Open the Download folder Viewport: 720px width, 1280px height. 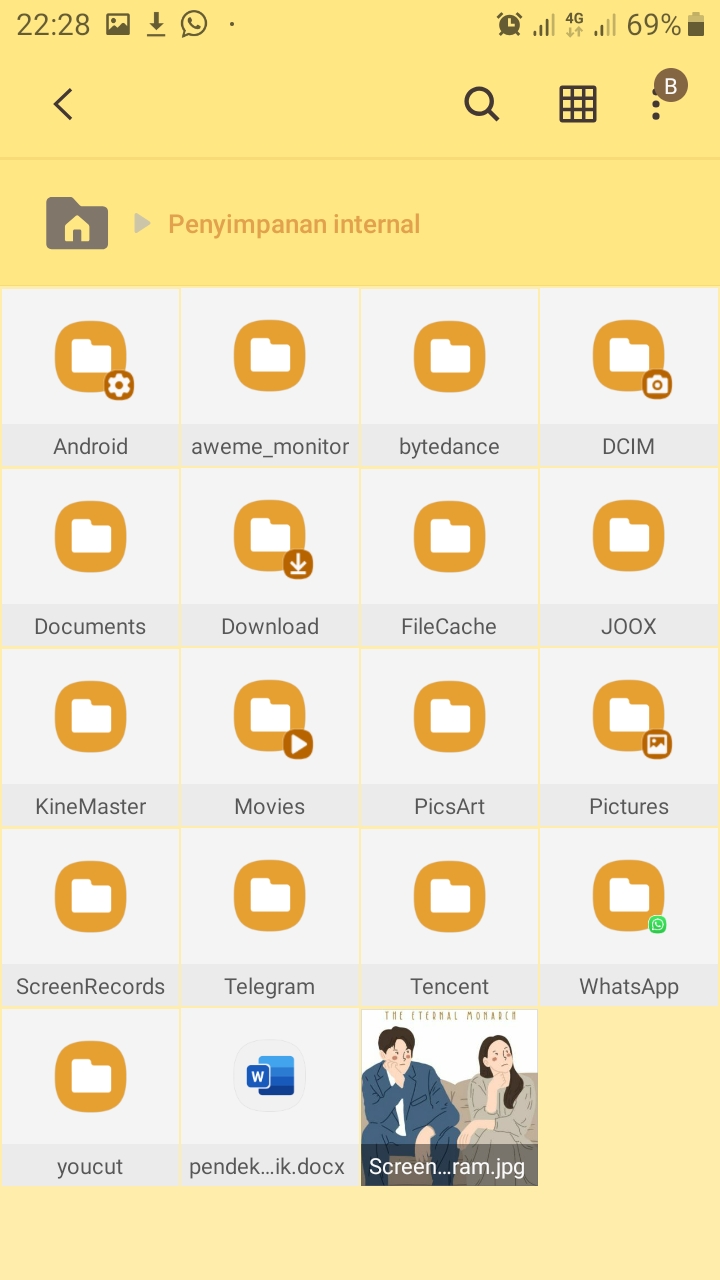pos(270,557)
